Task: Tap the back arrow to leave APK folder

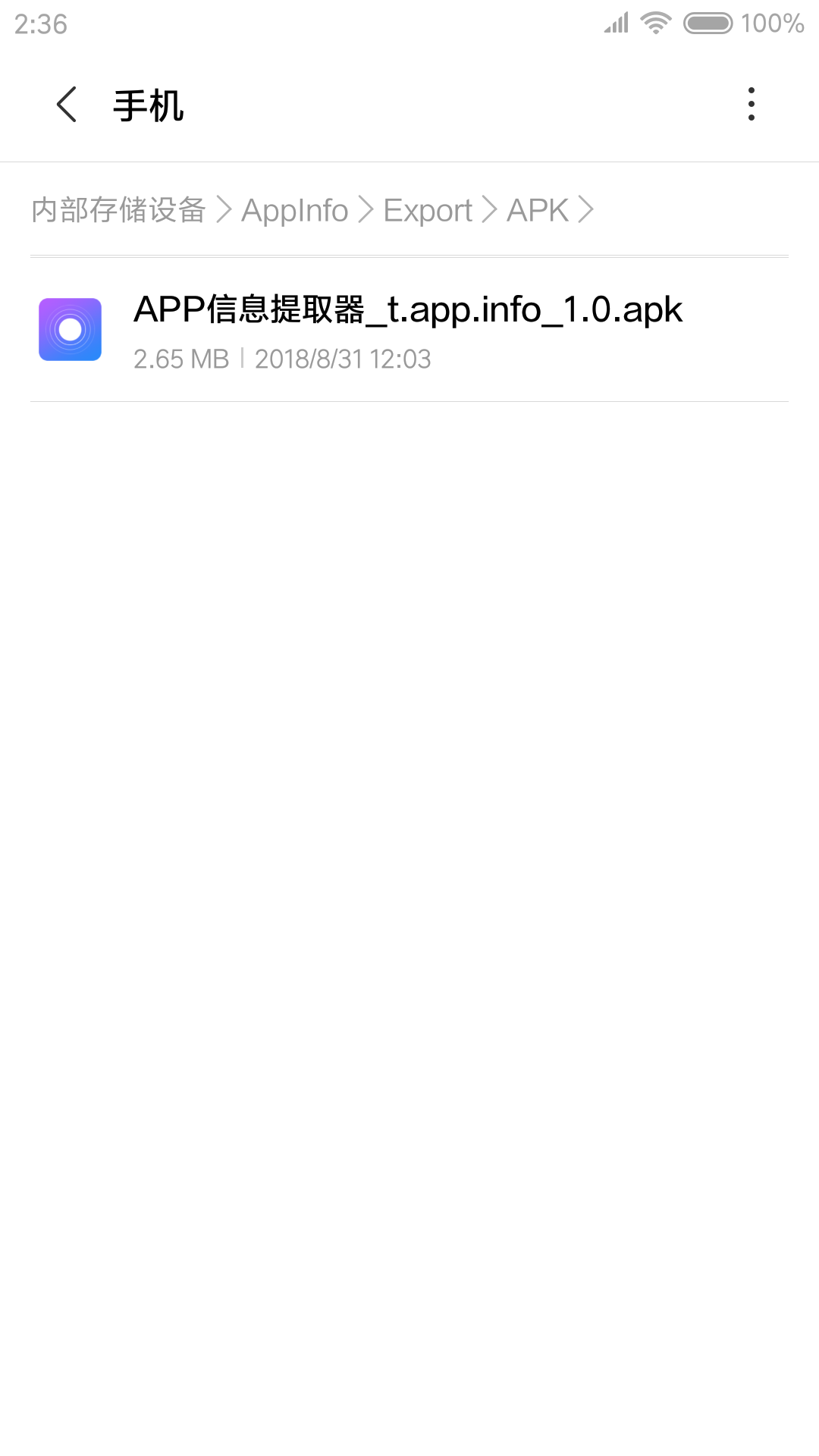Action: coord(67,105)
